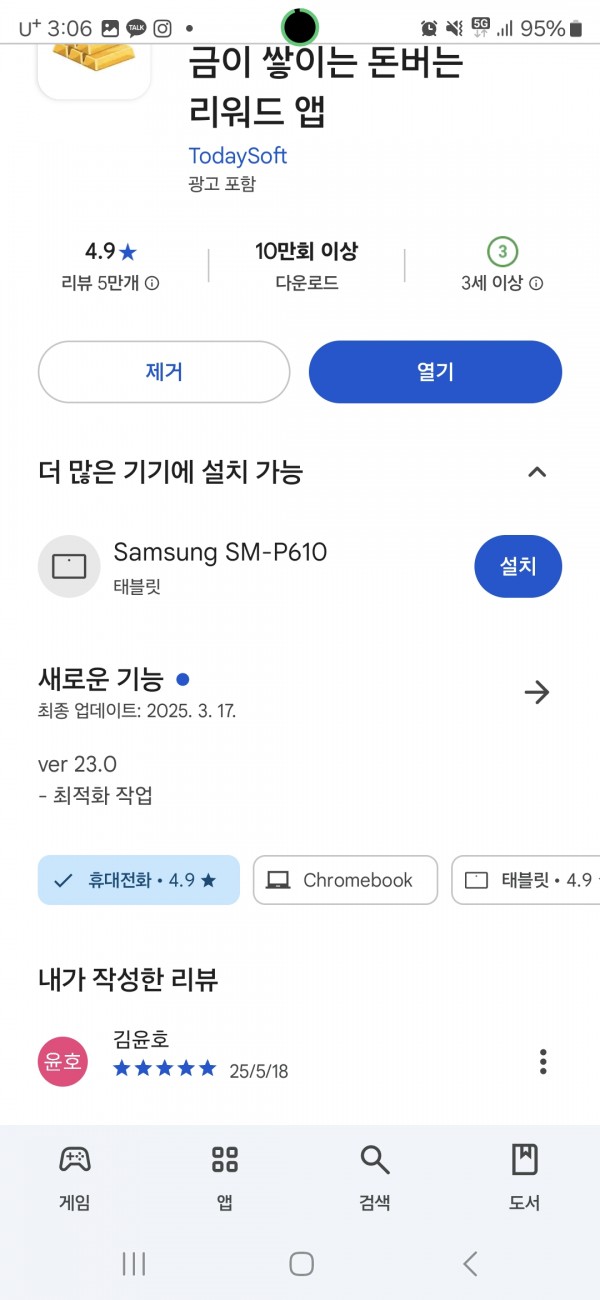Screen dimensions: 600x1300
Task: Open recent apps from the navigation bar
Action: click(134, 1264)
